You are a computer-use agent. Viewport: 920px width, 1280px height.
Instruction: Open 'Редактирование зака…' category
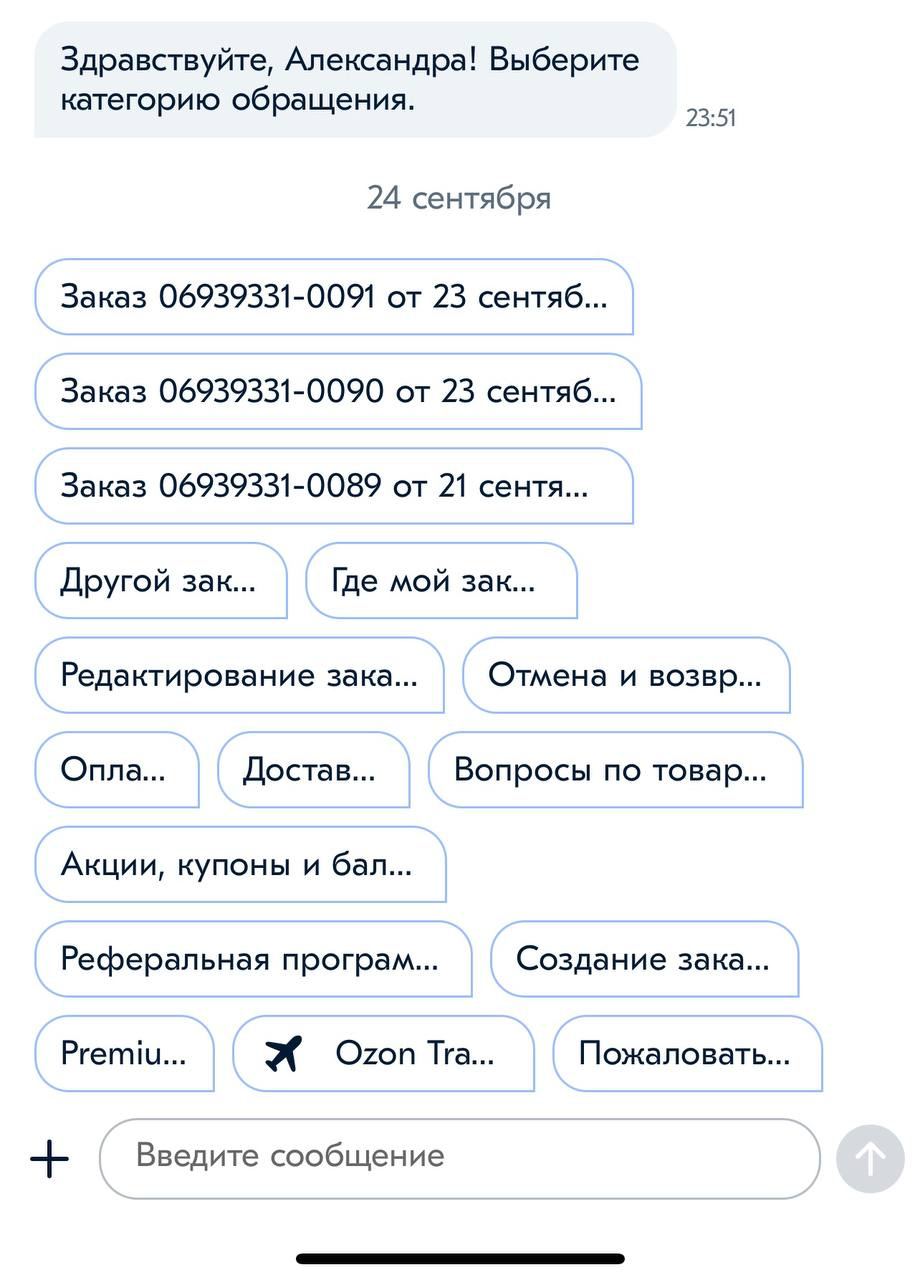[x=239, y=675]
